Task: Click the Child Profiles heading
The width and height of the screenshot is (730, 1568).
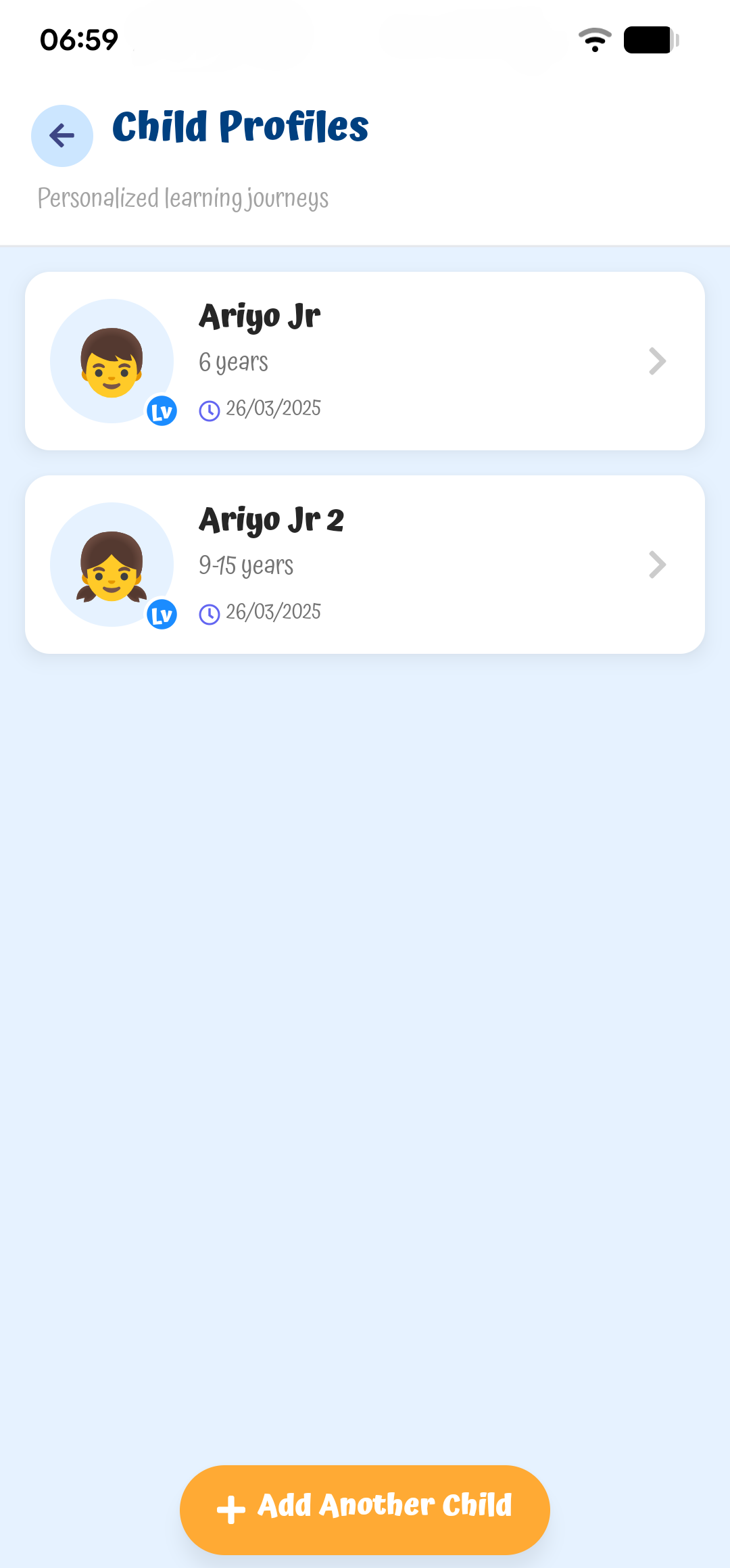Action: coord(241,126)
